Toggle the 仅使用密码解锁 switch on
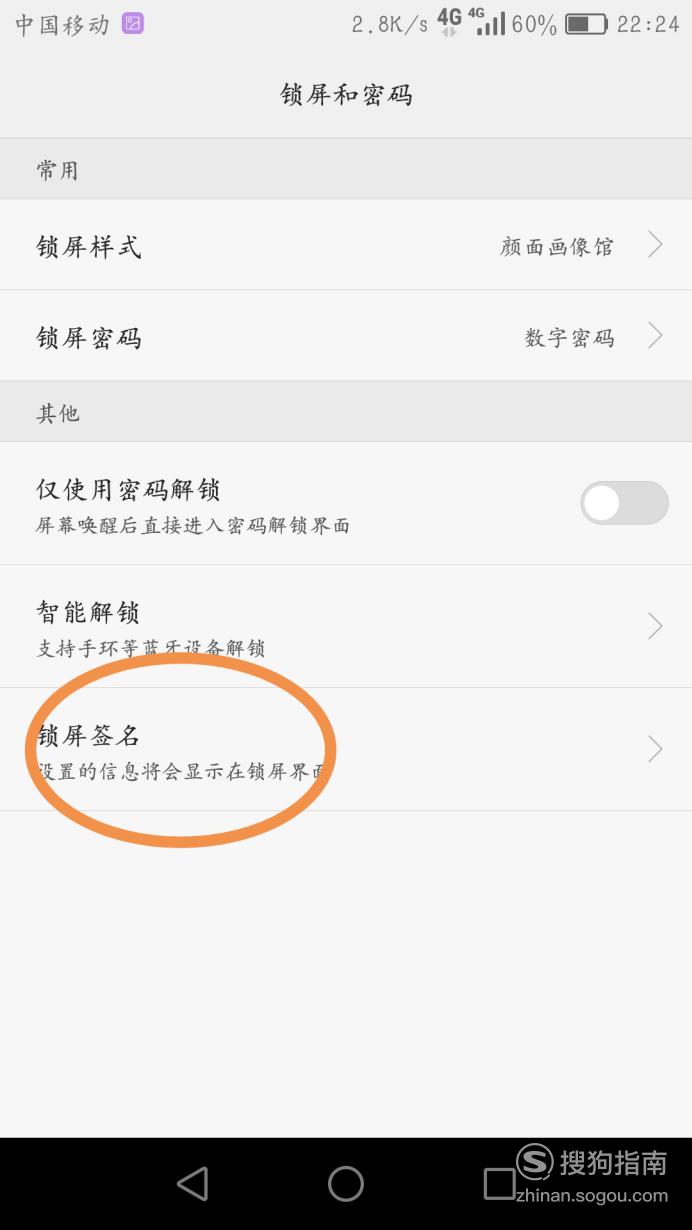Screen dimensions: 692x1230 [624, 503]
